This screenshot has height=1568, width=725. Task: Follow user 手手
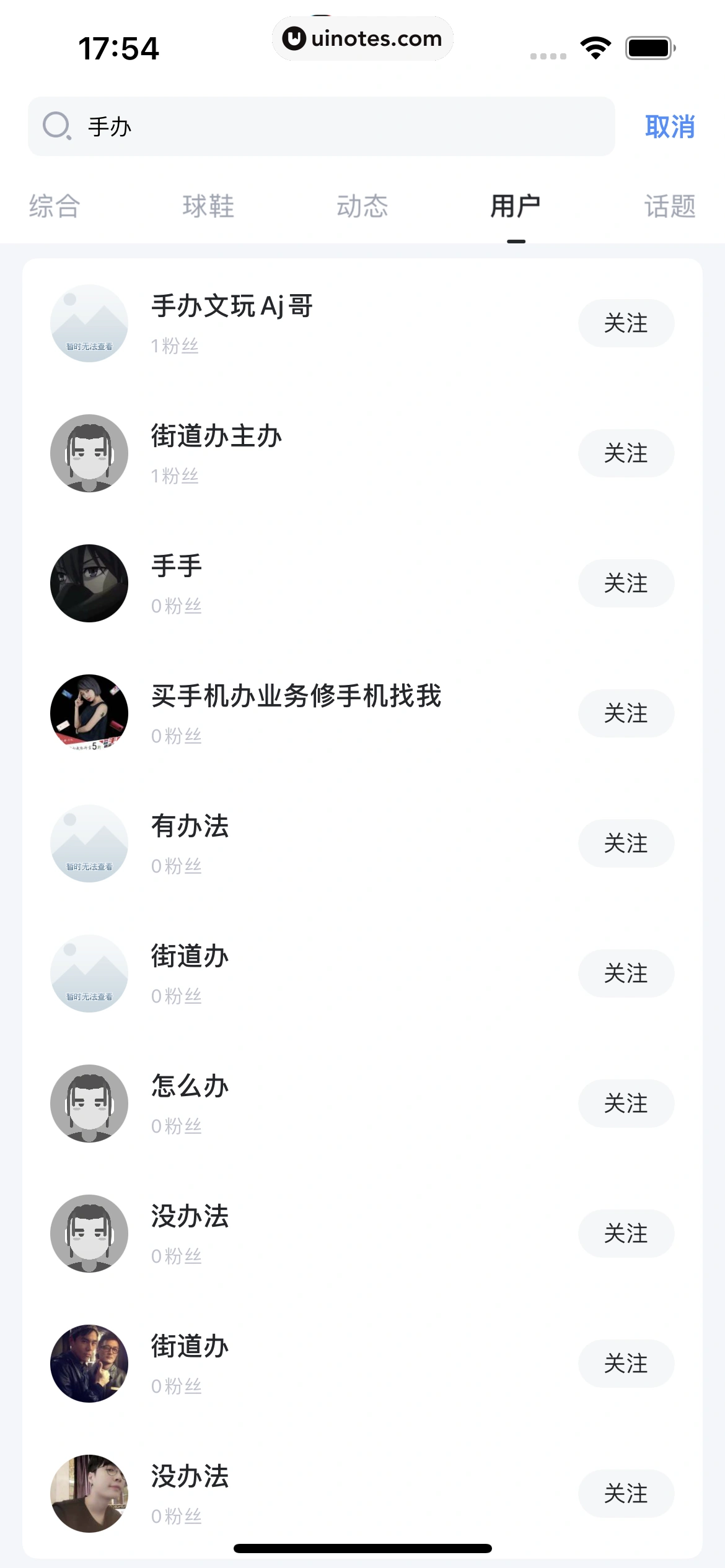(626, 583)
